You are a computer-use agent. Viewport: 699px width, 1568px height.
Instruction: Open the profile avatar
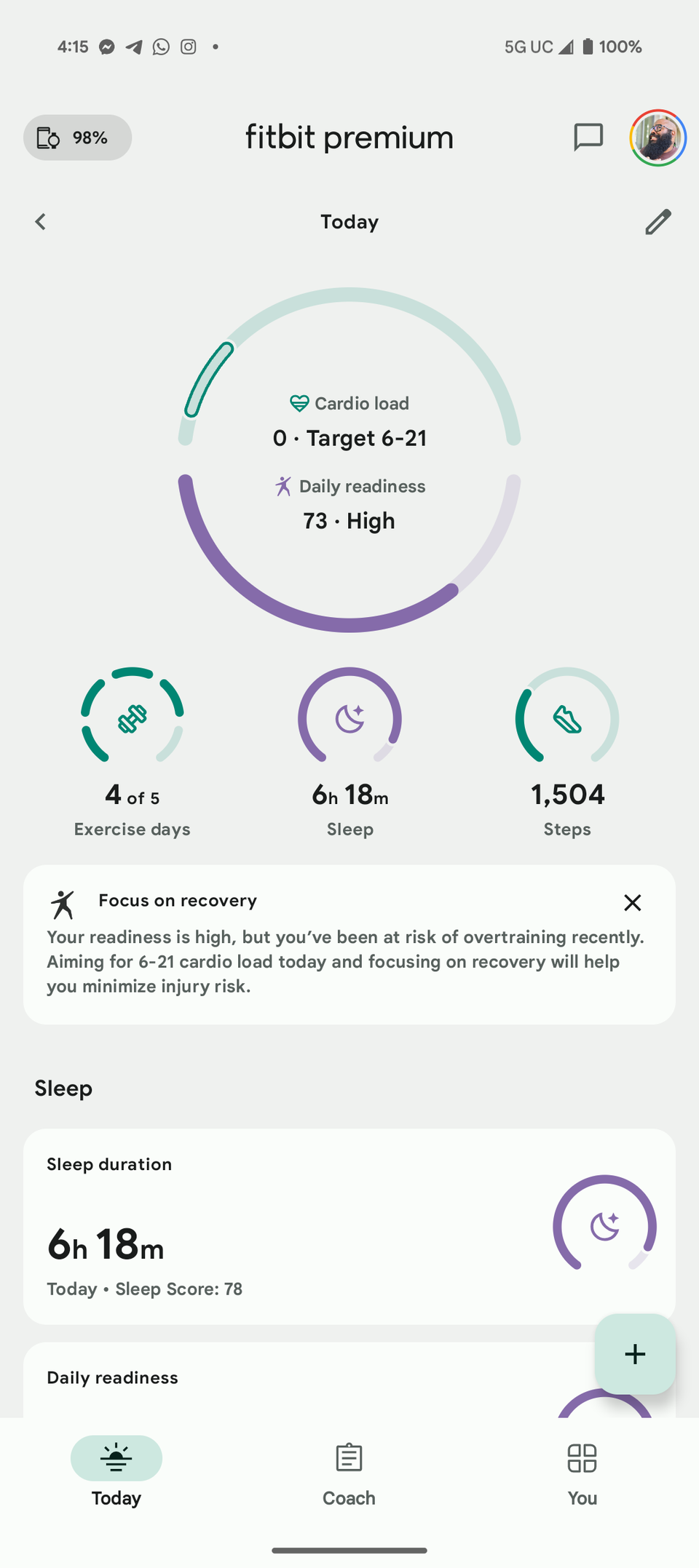click(x=657, y=138)
